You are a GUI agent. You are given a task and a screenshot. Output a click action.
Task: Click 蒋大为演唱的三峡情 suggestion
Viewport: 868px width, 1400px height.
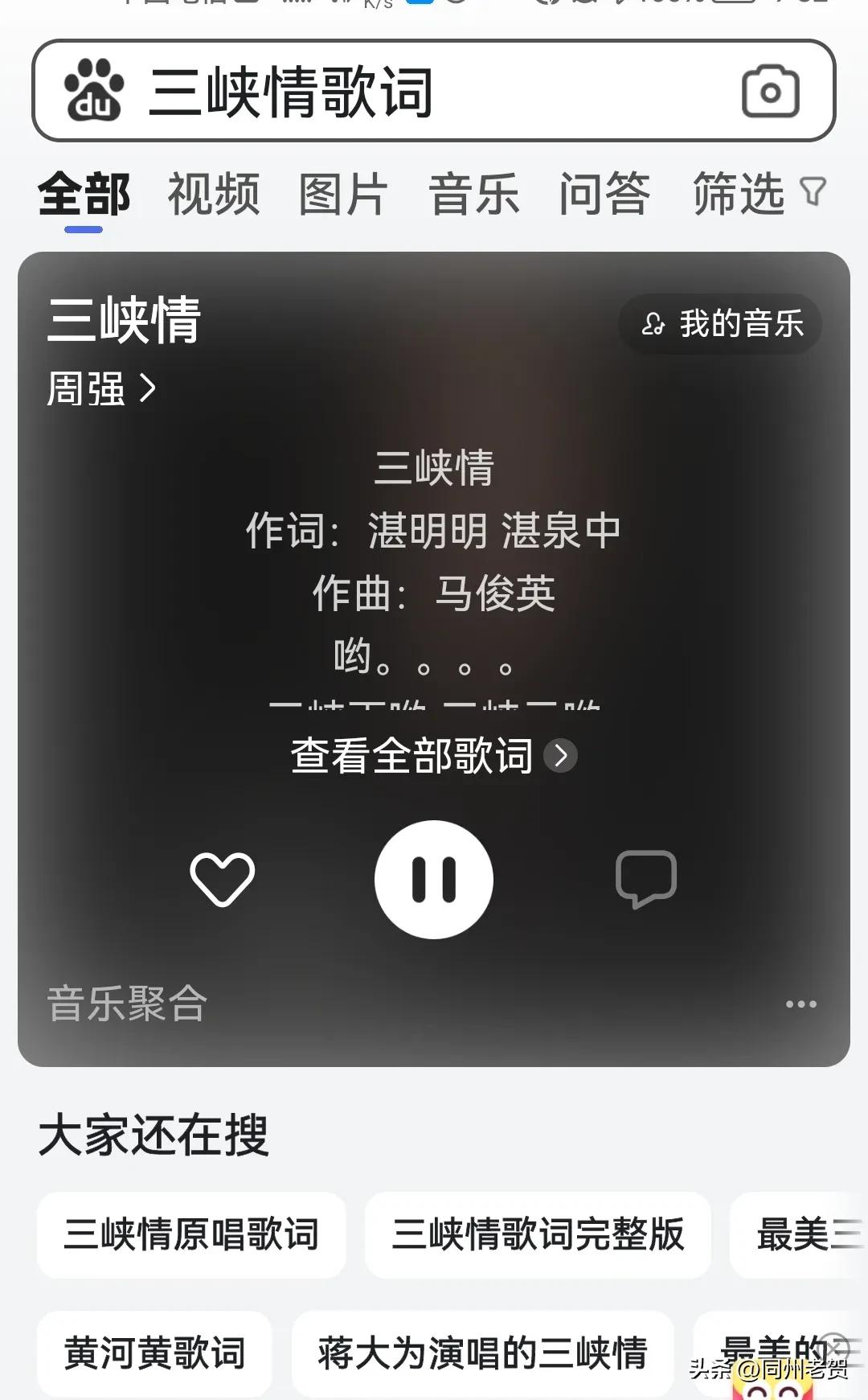tap(483, 1355)
